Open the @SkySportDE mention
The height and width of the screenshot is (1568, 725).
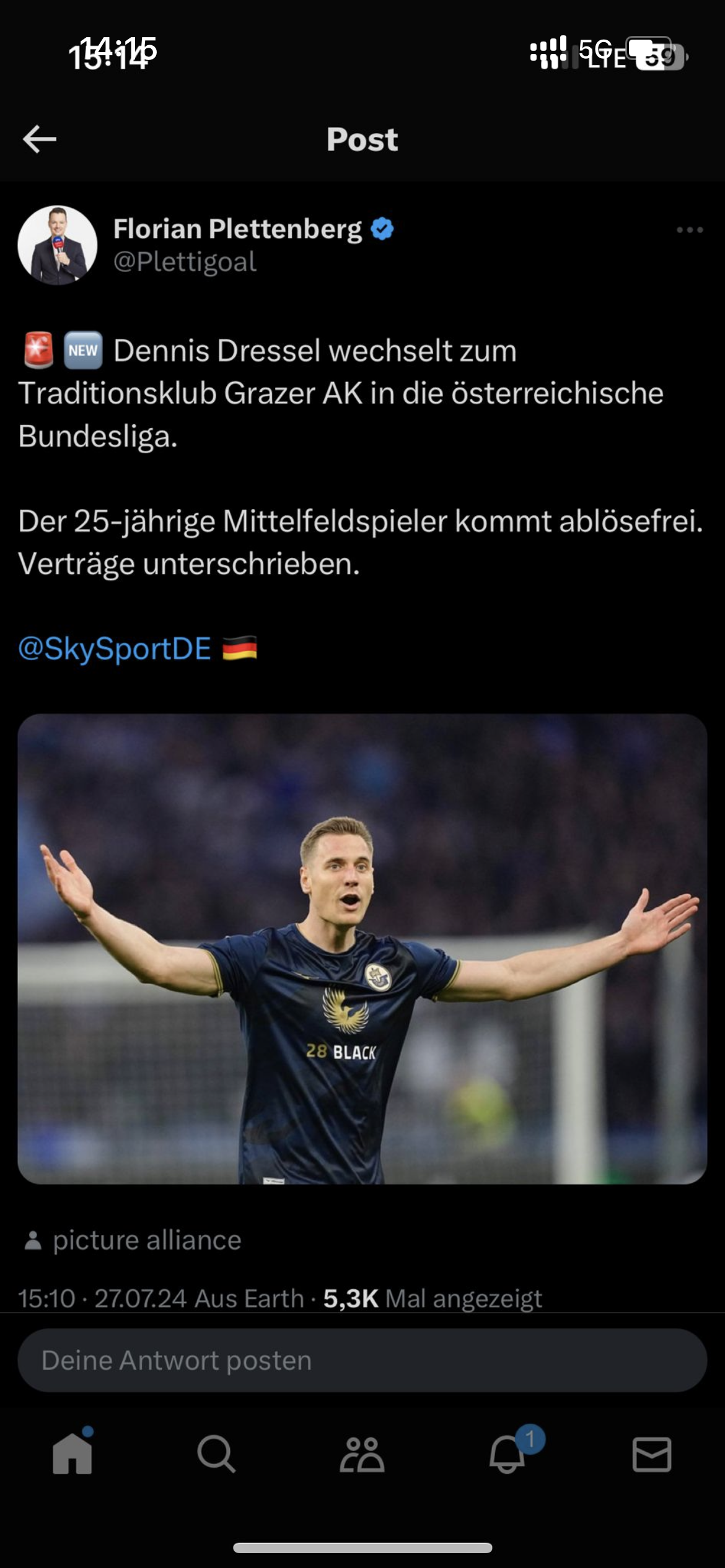tap(115, 648)
